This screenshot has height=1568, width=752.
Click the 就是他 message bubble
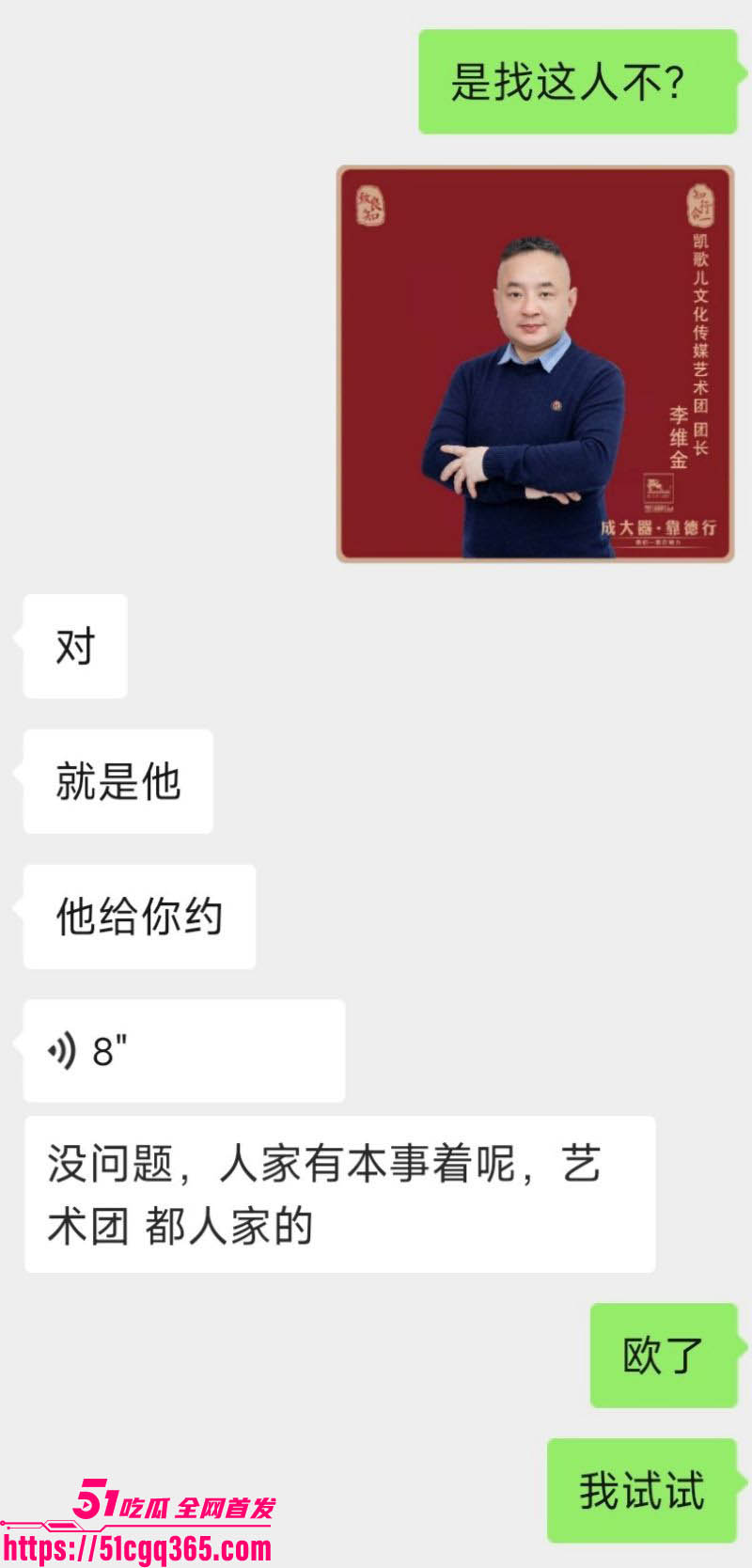(x=117, y=781)
